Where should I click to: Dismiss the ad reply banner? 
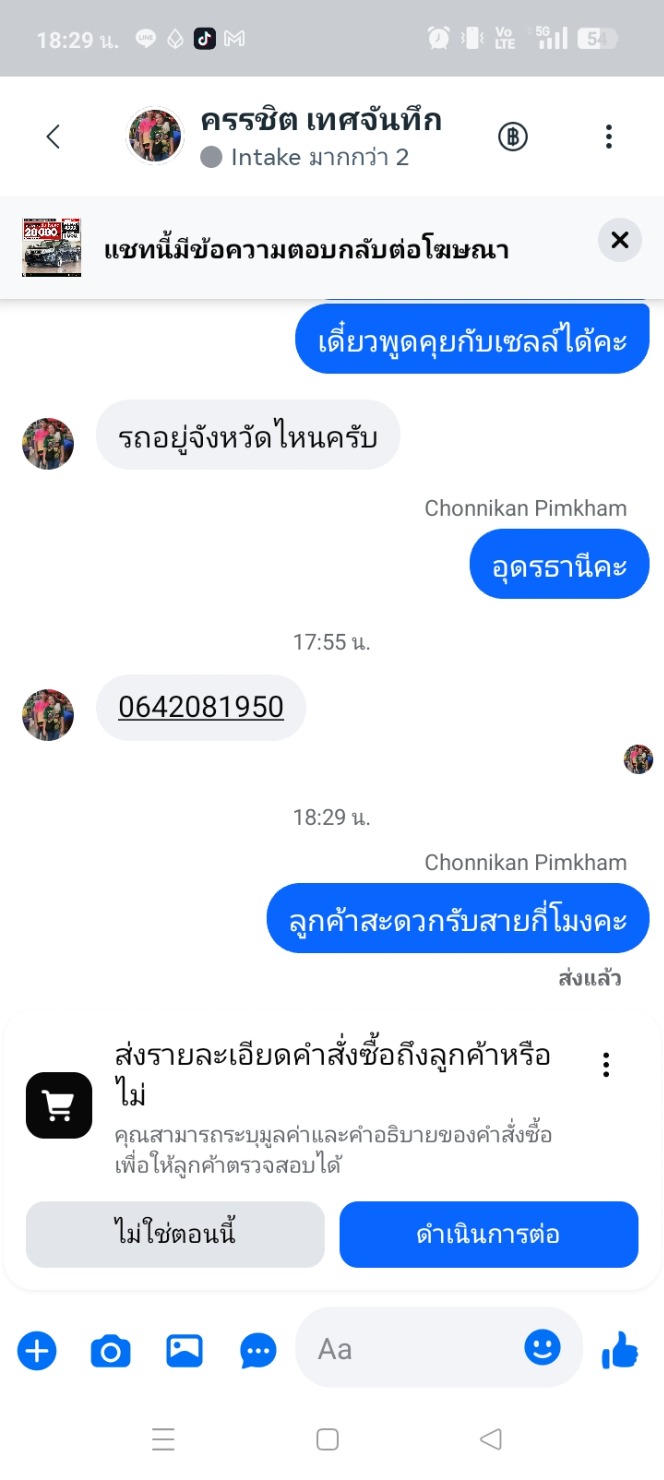coord(620,240)
